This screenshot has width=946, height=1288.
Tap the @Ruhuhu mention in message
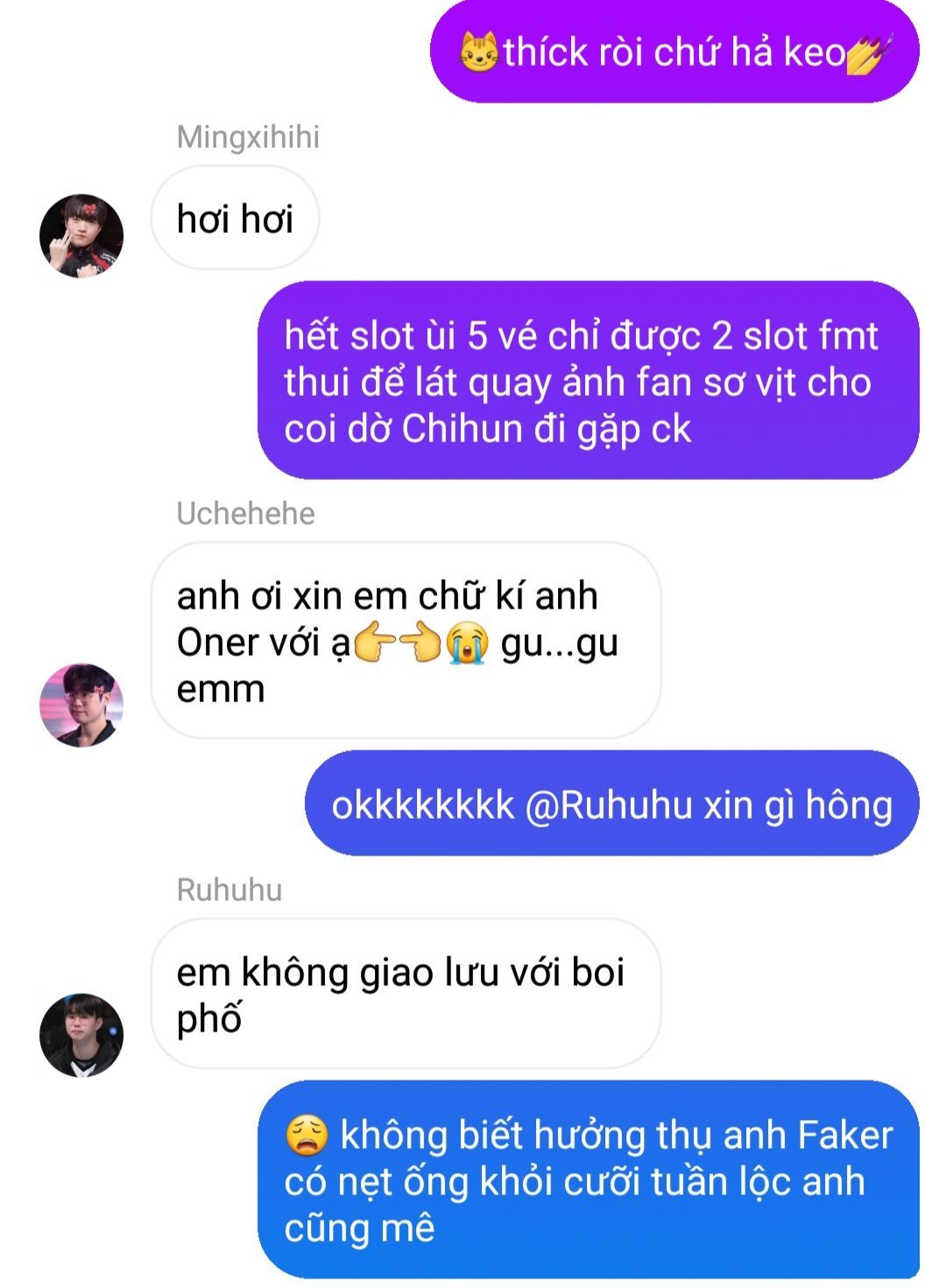click(608, 806)
